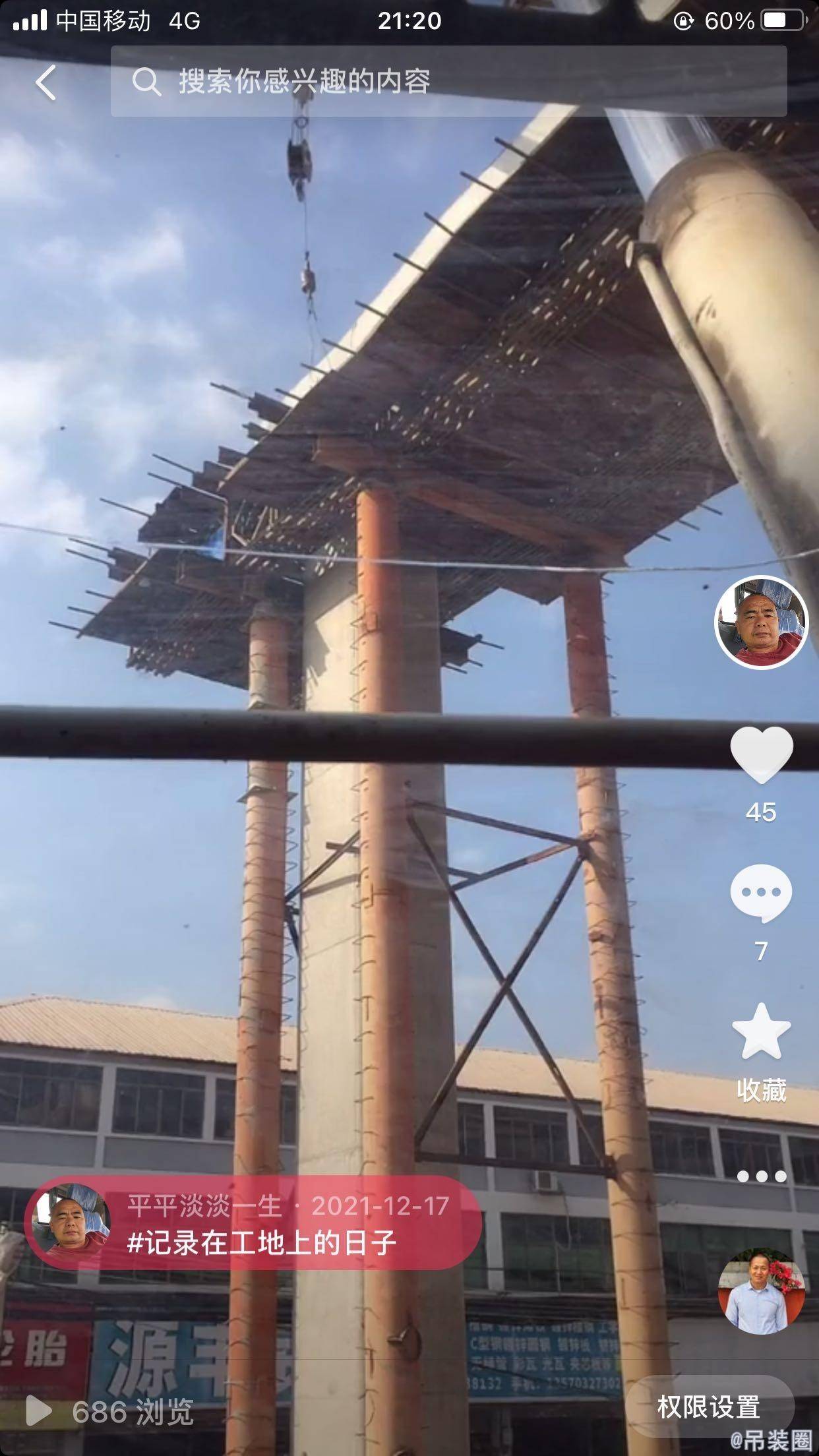
Task: Open the author's avatar above the heart
Action: 761,622
